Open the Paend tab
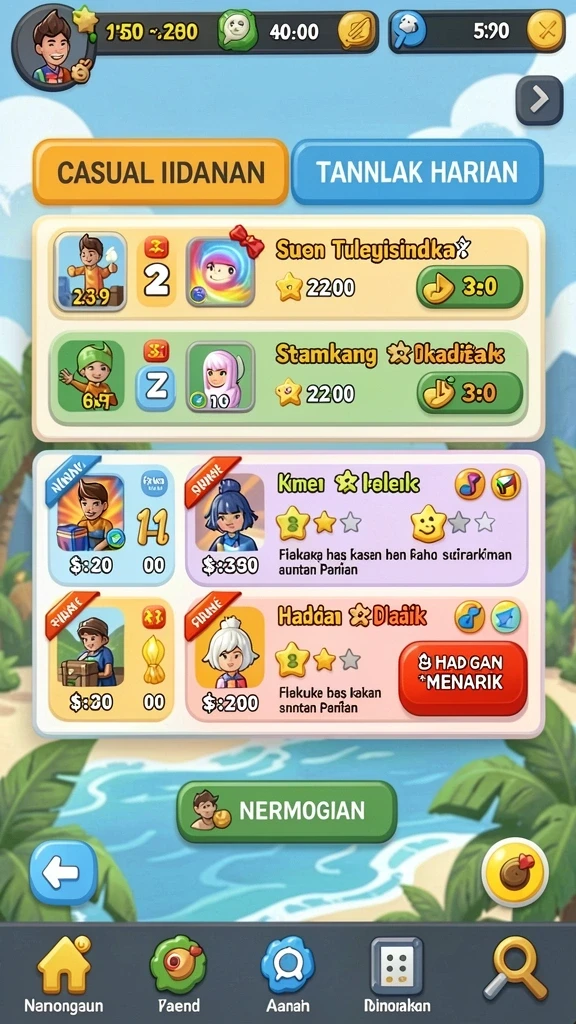 tap(178, 974)
